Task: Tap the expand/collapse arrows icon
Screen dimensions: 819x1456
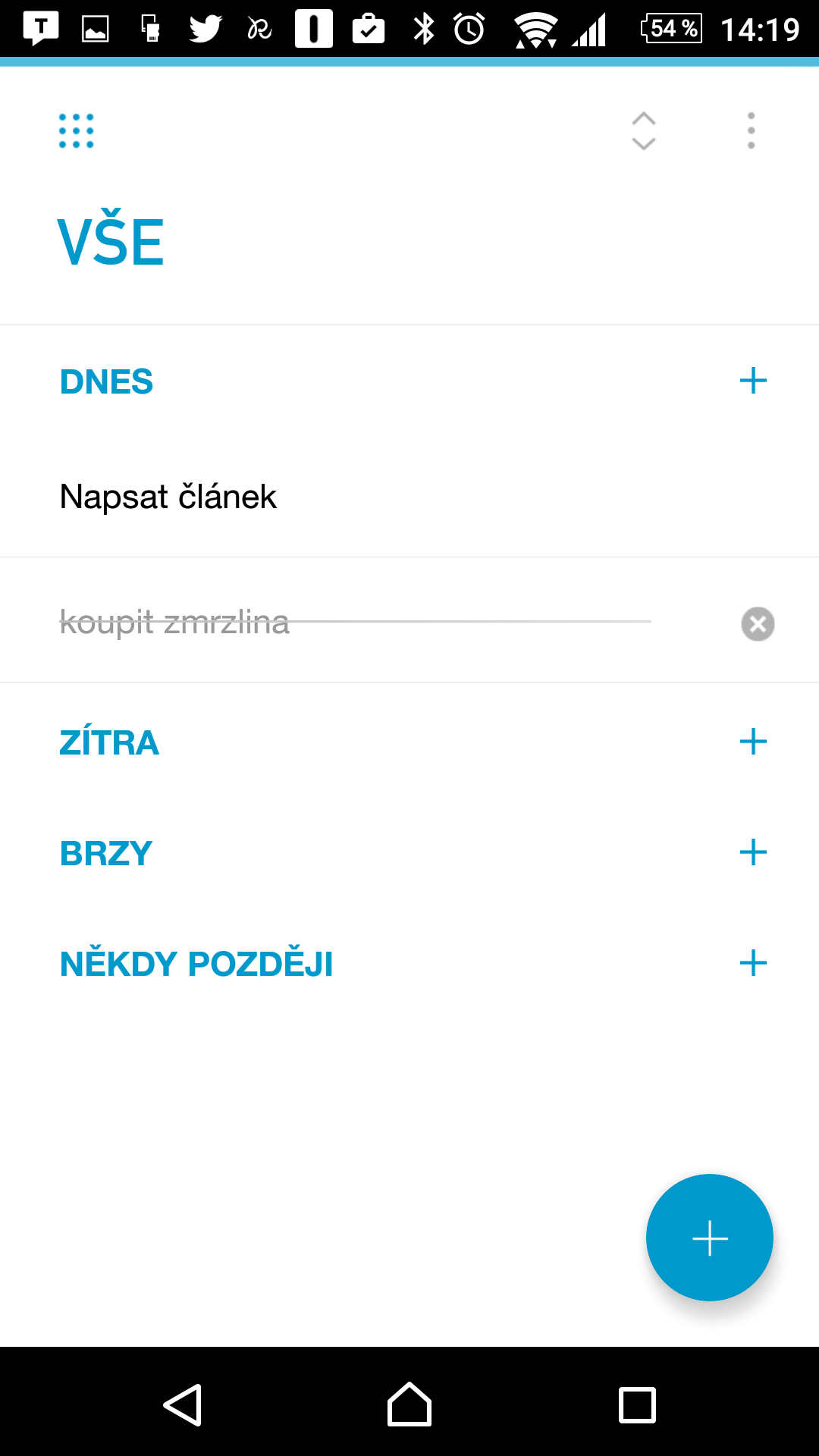Action: (644, 131)
